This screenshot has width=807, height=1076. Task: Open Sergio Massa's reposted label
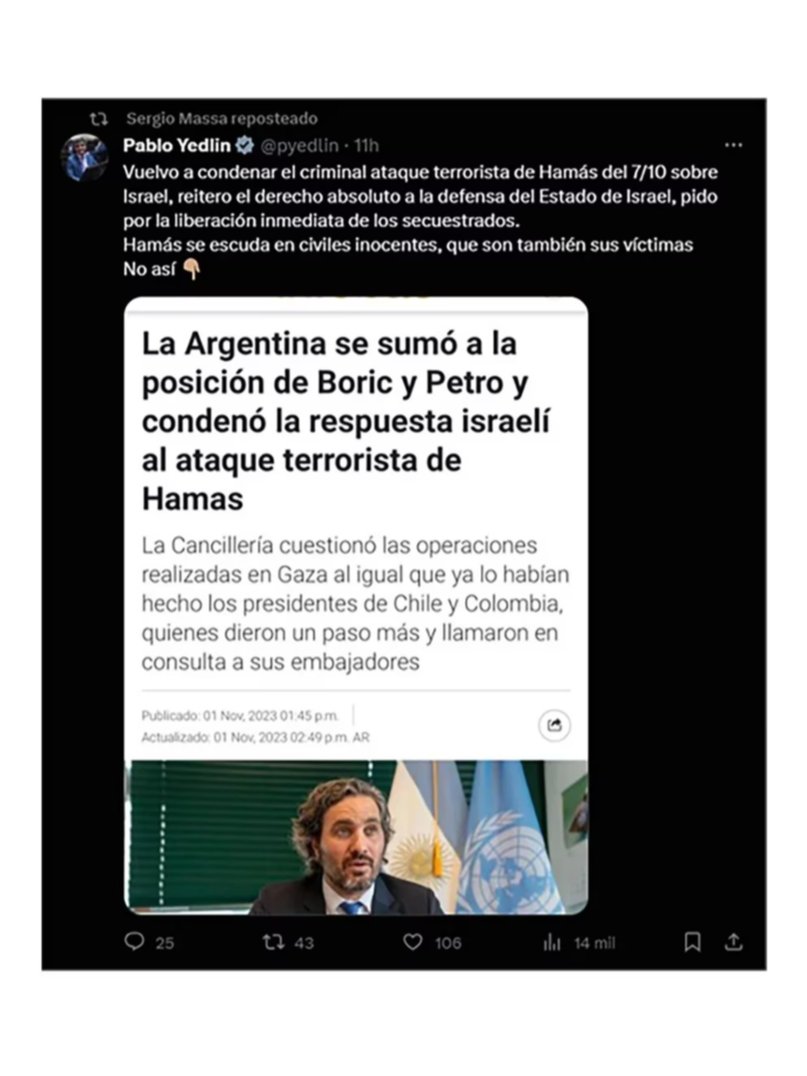222,118
